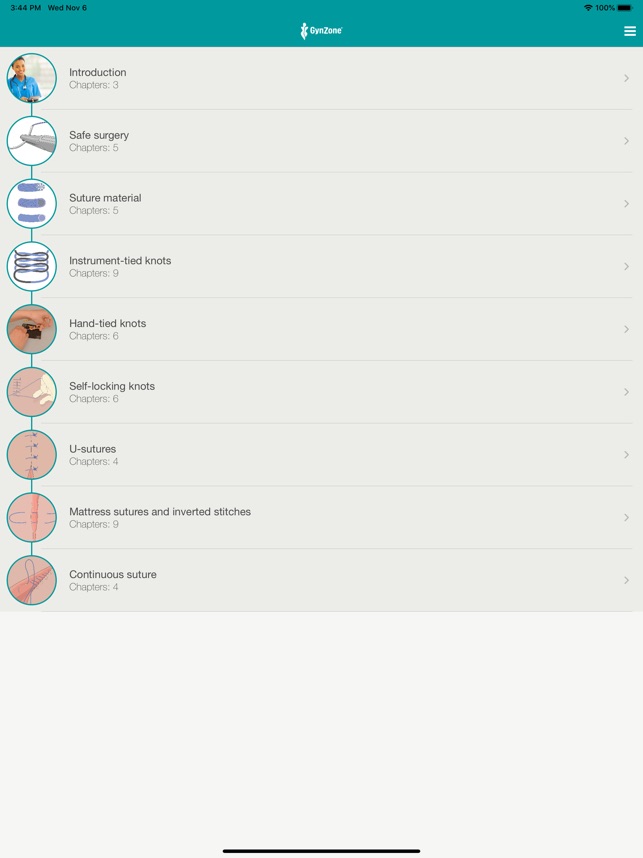Open Instrument-tied knots
The image size is (643, 858).
pos(320,266)
